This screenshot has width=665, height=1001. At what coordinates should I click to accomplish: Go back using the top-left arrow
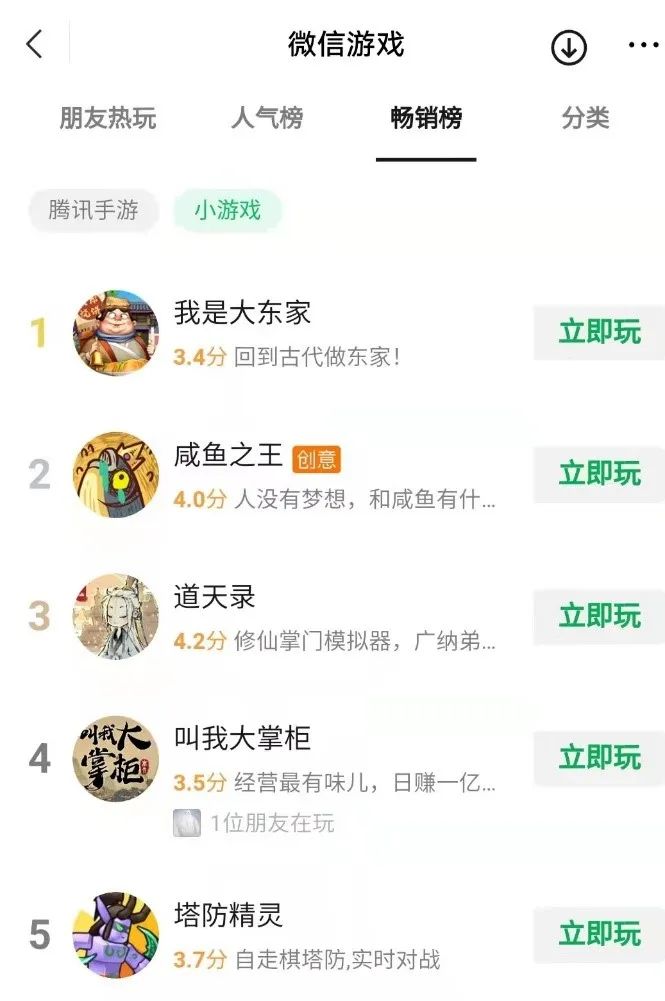(35, 45)
